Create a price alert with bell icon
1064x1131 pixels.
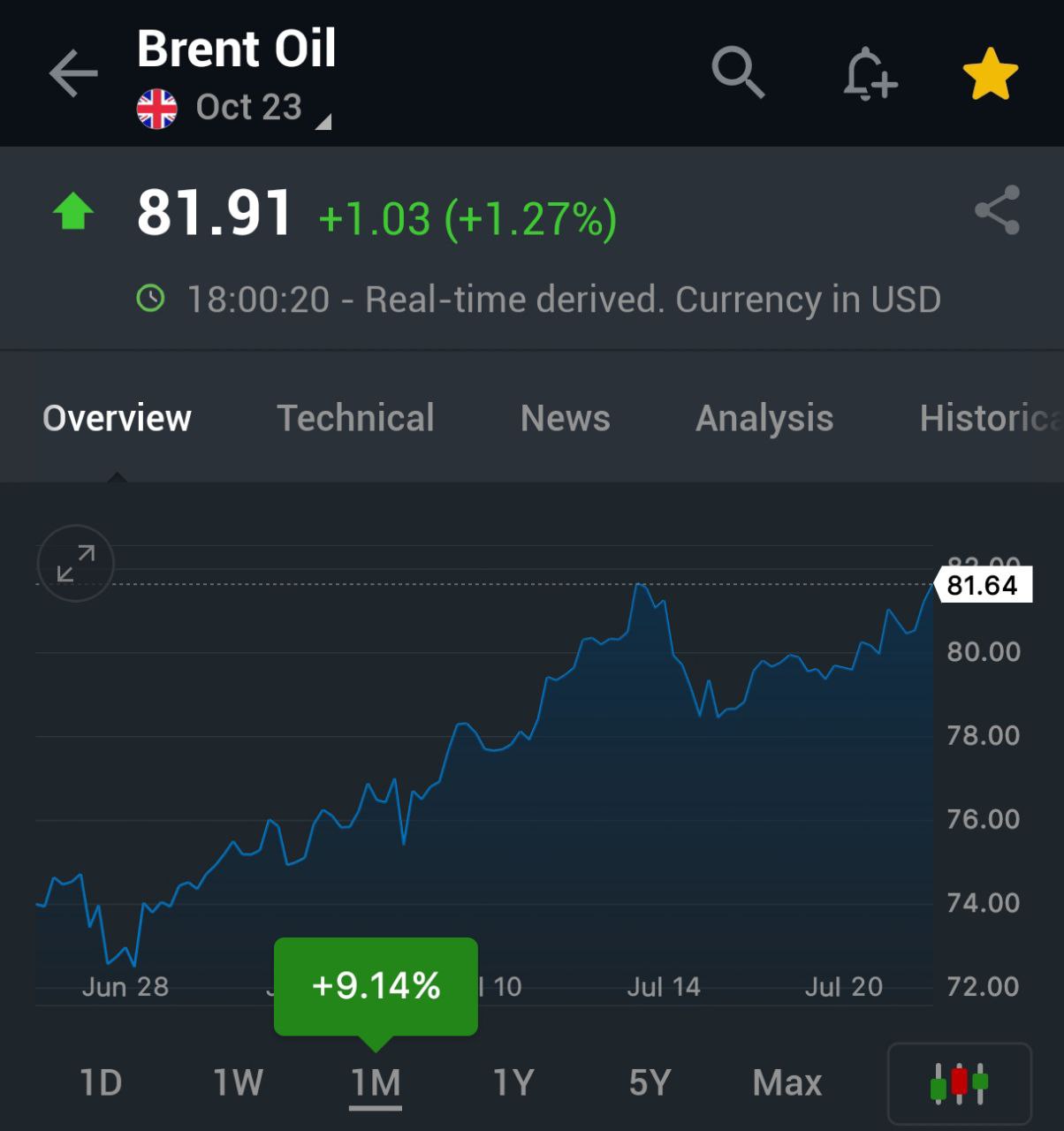(x=870, y=72)
